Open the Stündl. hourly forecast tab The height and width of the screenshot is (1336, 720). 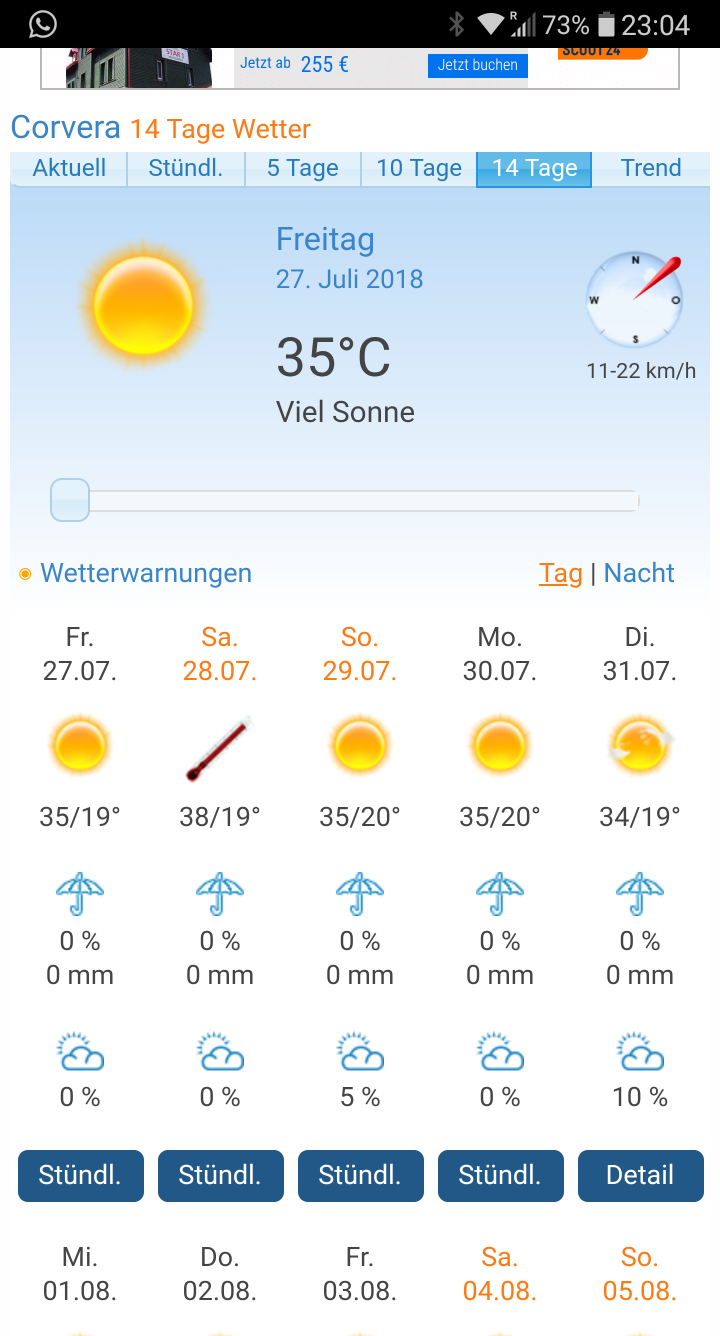[186, 168]
